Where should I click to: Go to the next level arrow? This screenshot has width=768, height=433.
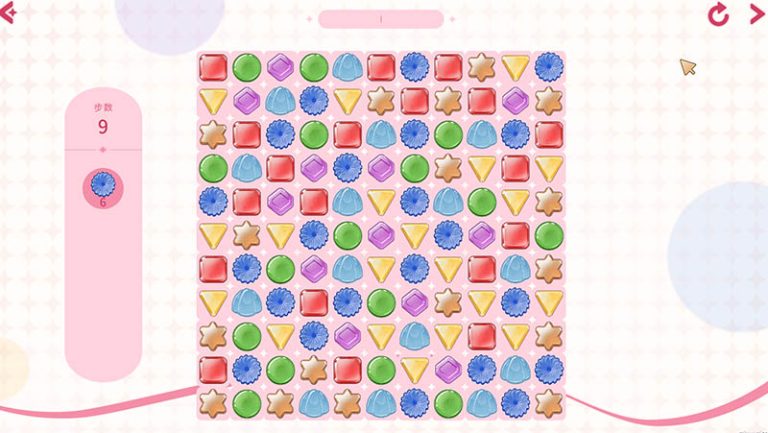(757, 14)
